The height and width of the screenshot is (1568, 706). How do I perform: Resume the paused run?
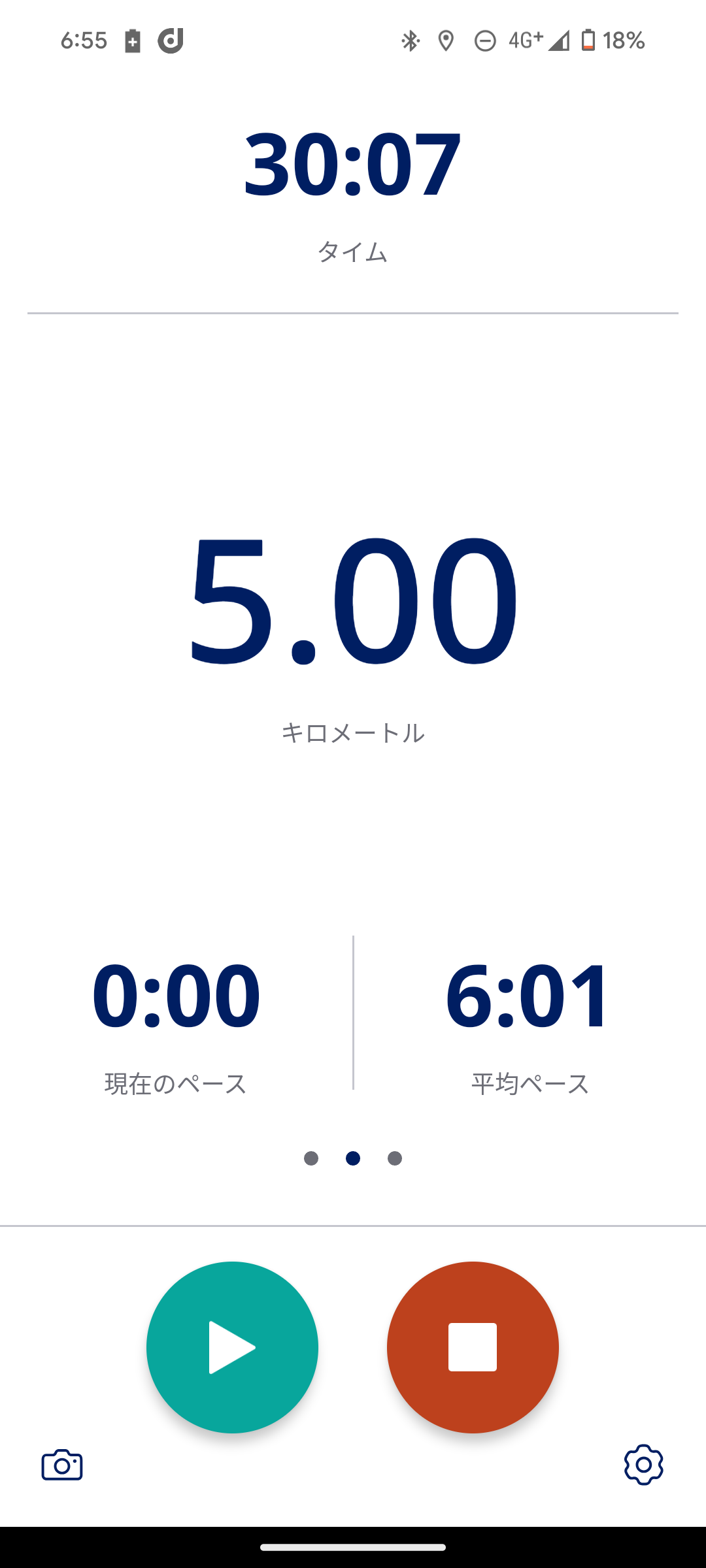click(232, 1347)
